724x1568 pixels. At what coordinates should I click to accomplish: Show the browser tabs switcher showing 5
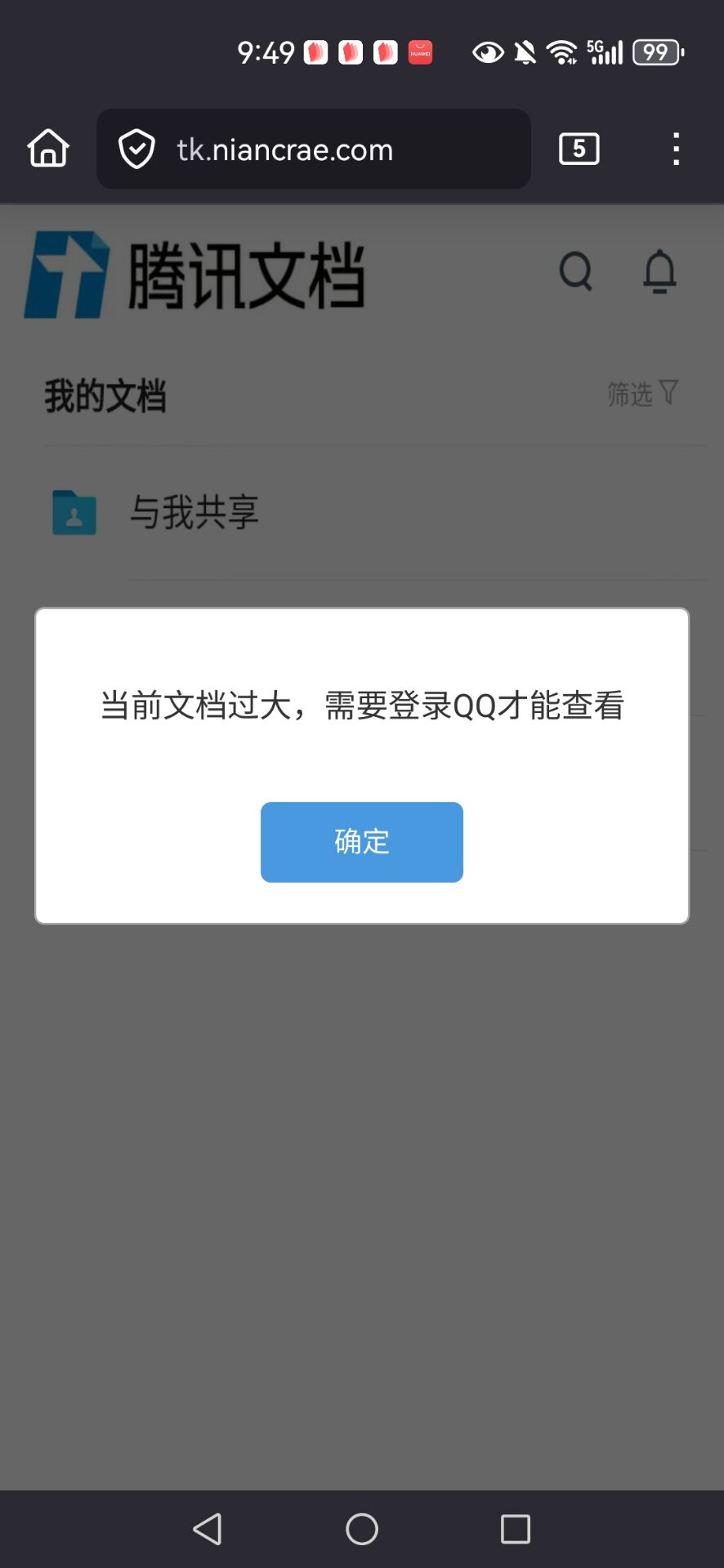click(579, 149)
